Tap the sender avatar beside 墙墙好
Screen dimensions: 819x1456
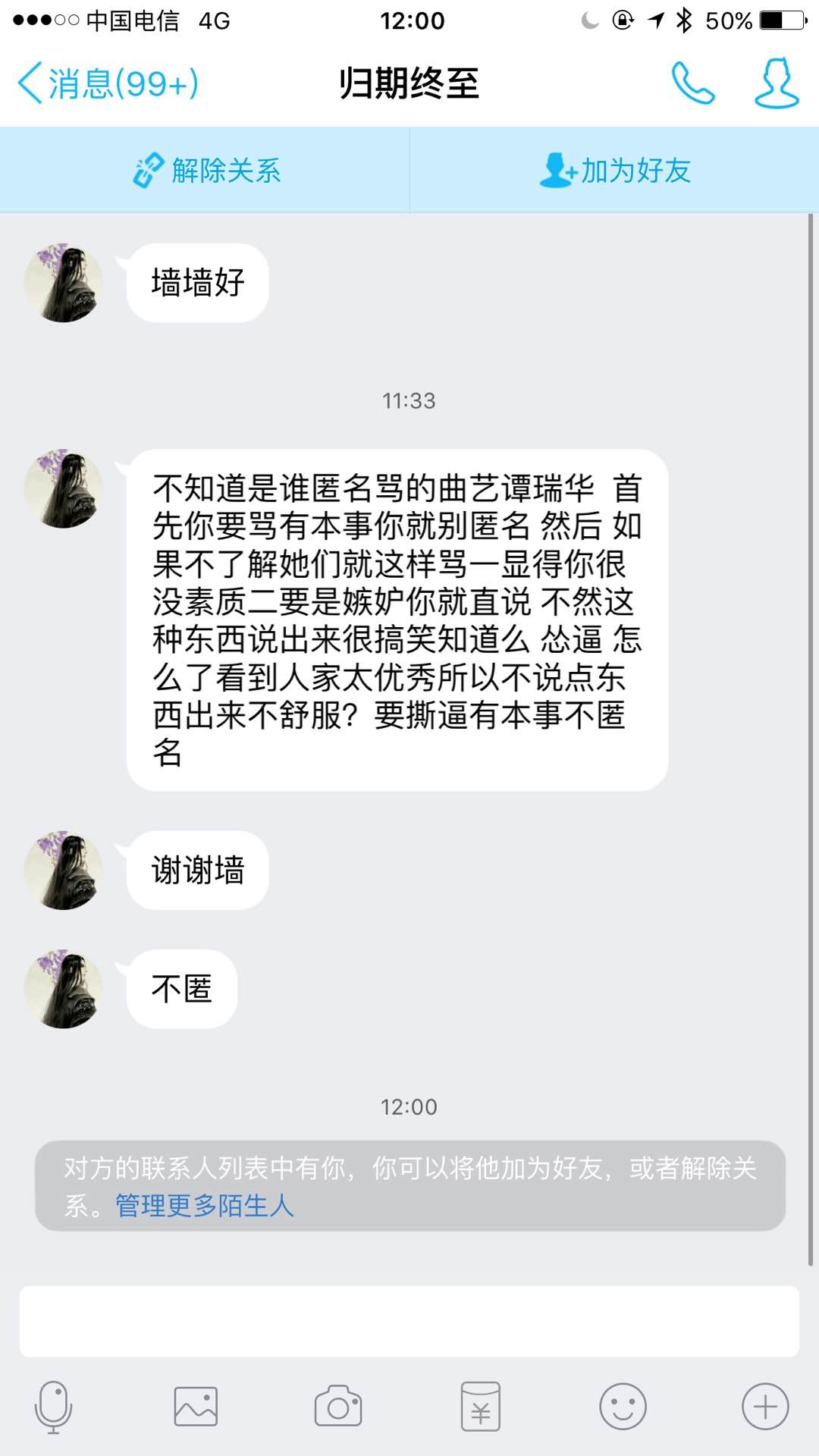tap(64, 283)
